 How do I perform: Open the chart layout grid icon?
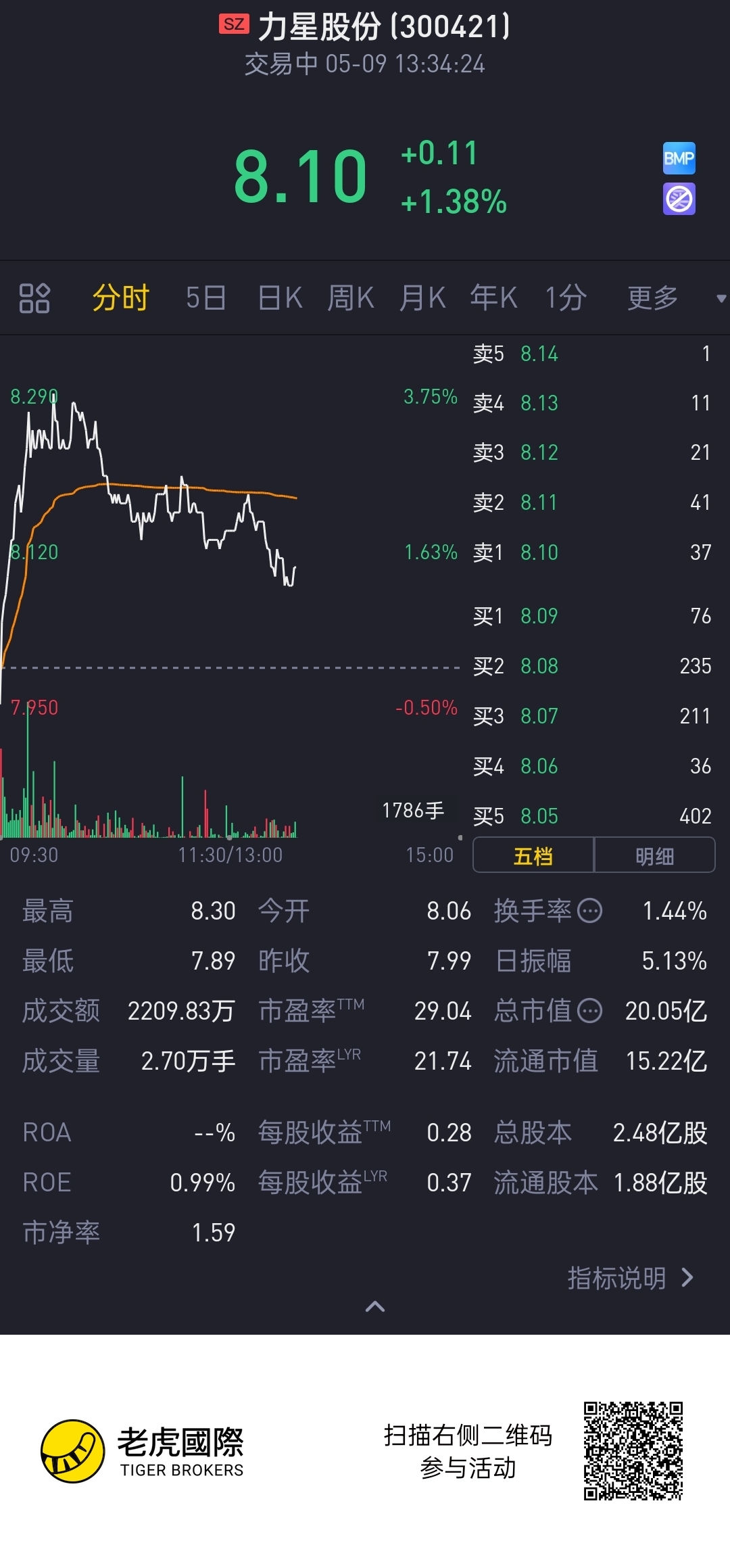[34, 298]
